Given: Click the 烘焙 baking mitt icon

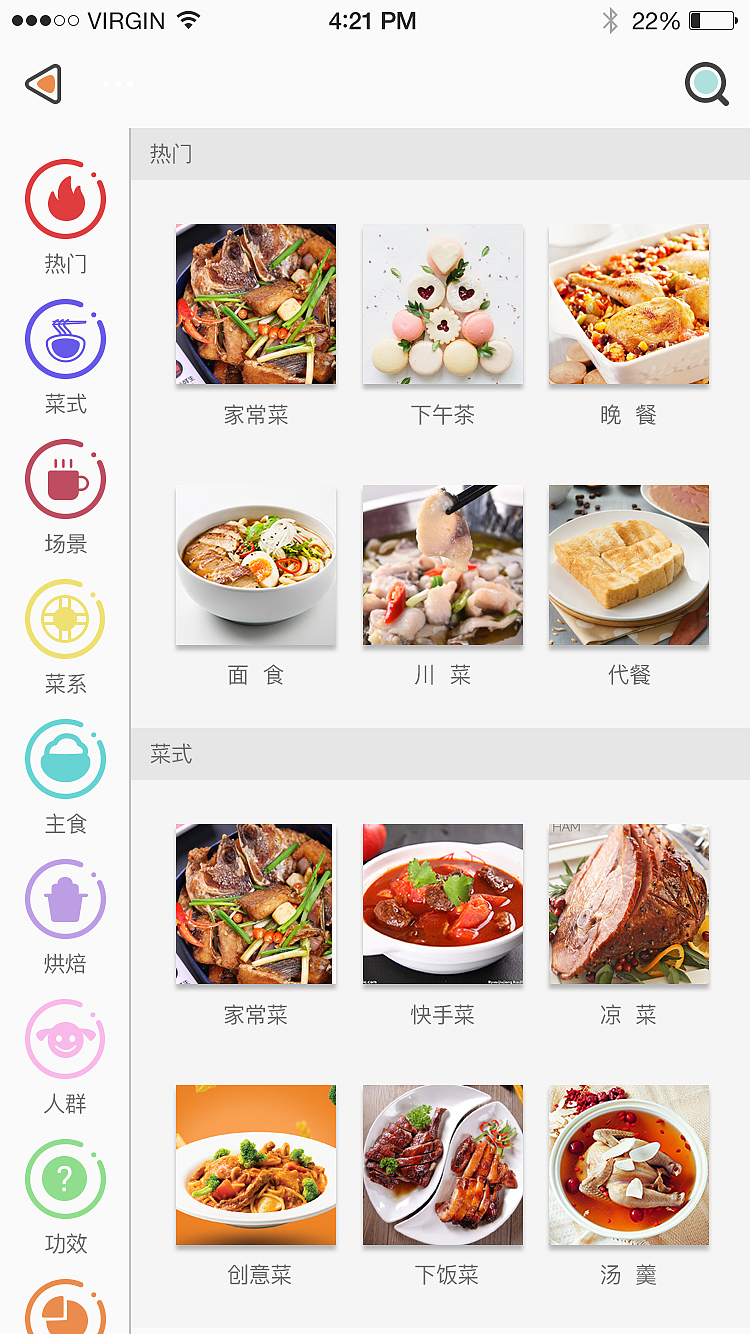Looking at the screenshot, I should pyautogui.click(x=65, y=899).
